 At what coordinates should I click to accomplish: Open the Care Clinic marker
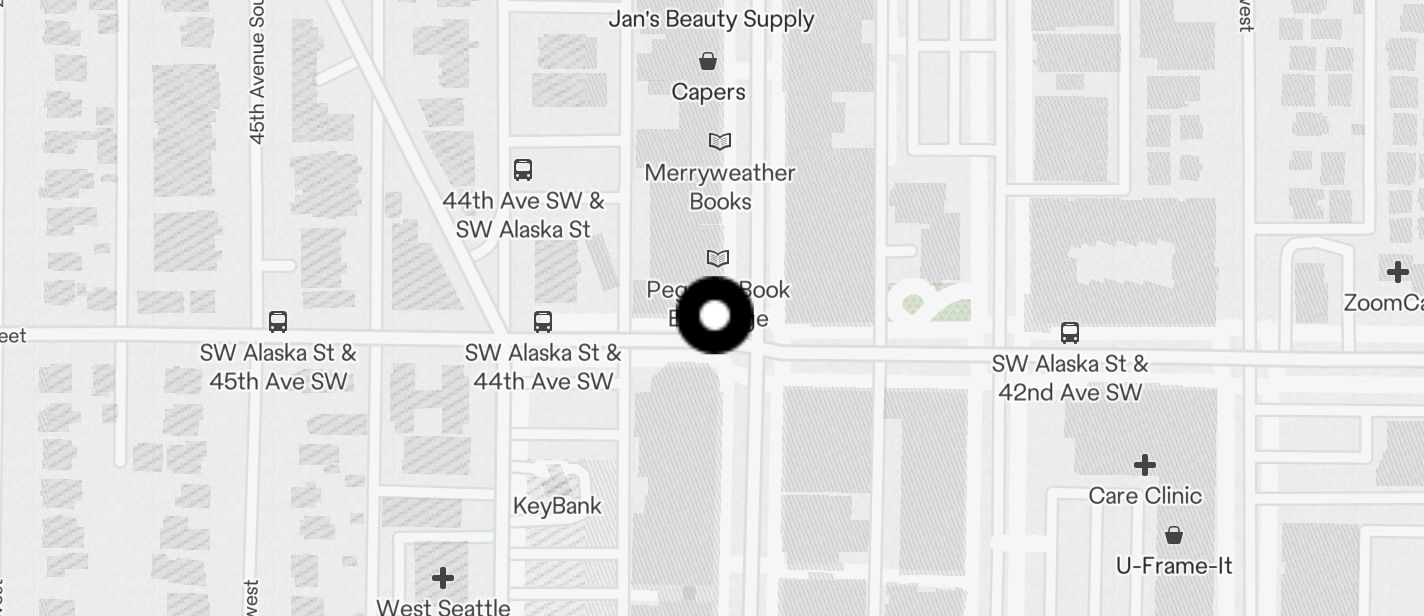(1145, 465)
